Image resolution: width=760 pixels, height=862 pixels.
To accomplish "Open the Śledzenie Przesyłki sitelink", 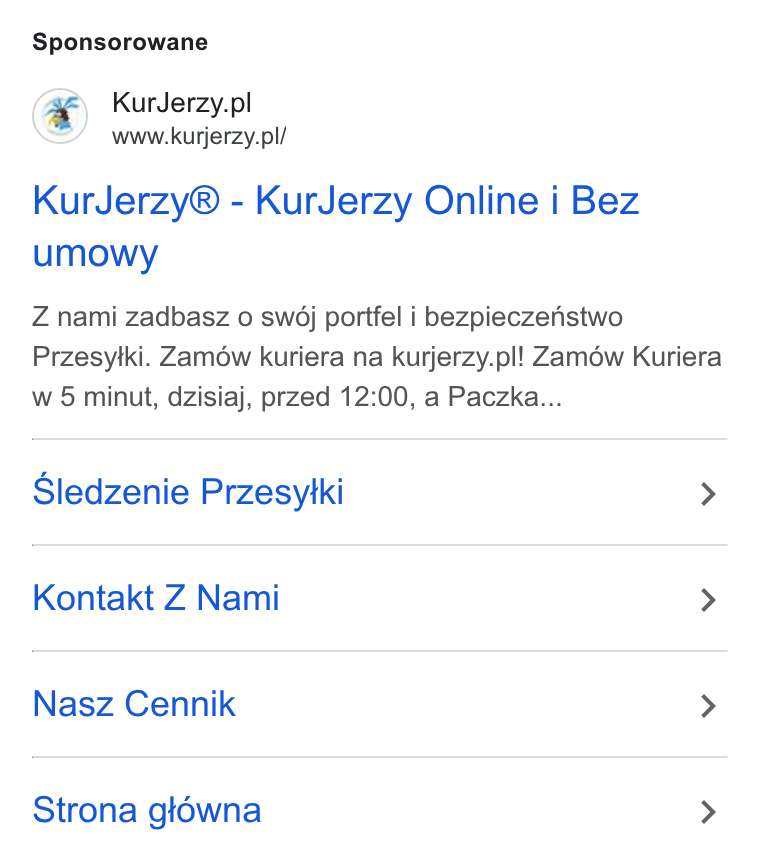I will (x=379, y=492).
